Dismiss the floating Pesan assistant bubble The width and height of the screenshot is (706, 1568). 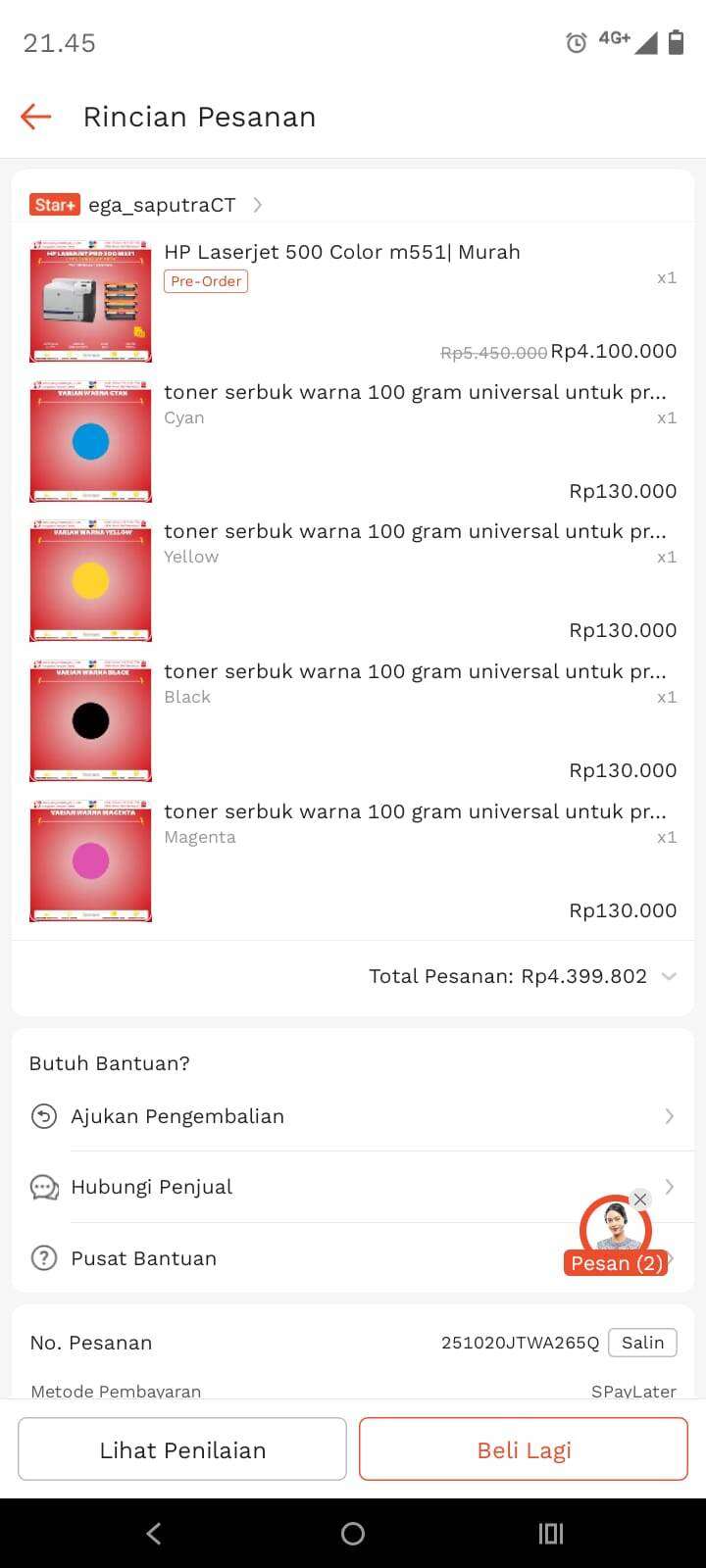pyautogui.click(x=640, y=1199)
